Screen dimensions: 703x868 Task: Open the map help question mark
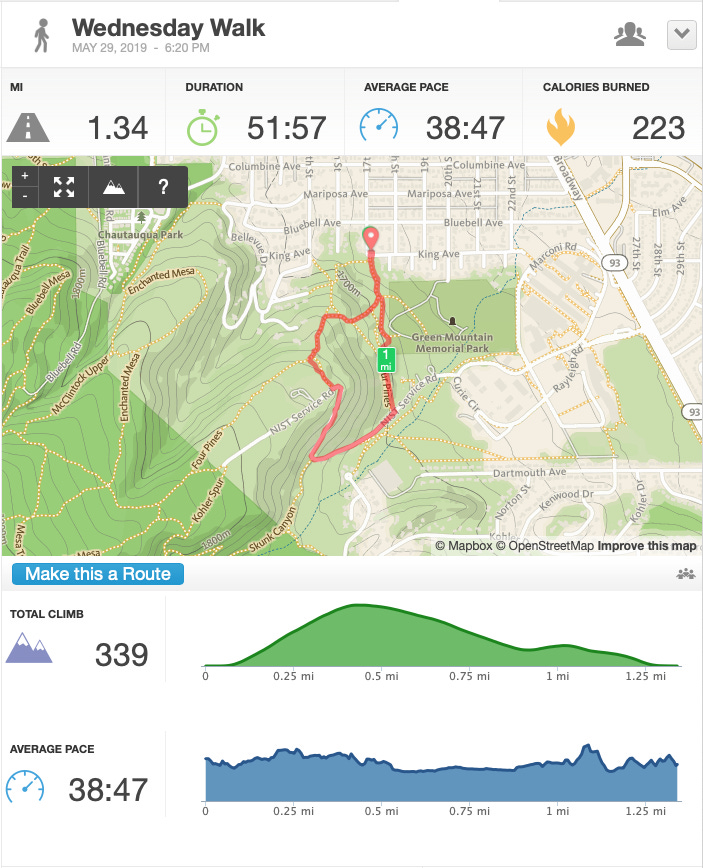pyautogui.click(x=163, y=187)
